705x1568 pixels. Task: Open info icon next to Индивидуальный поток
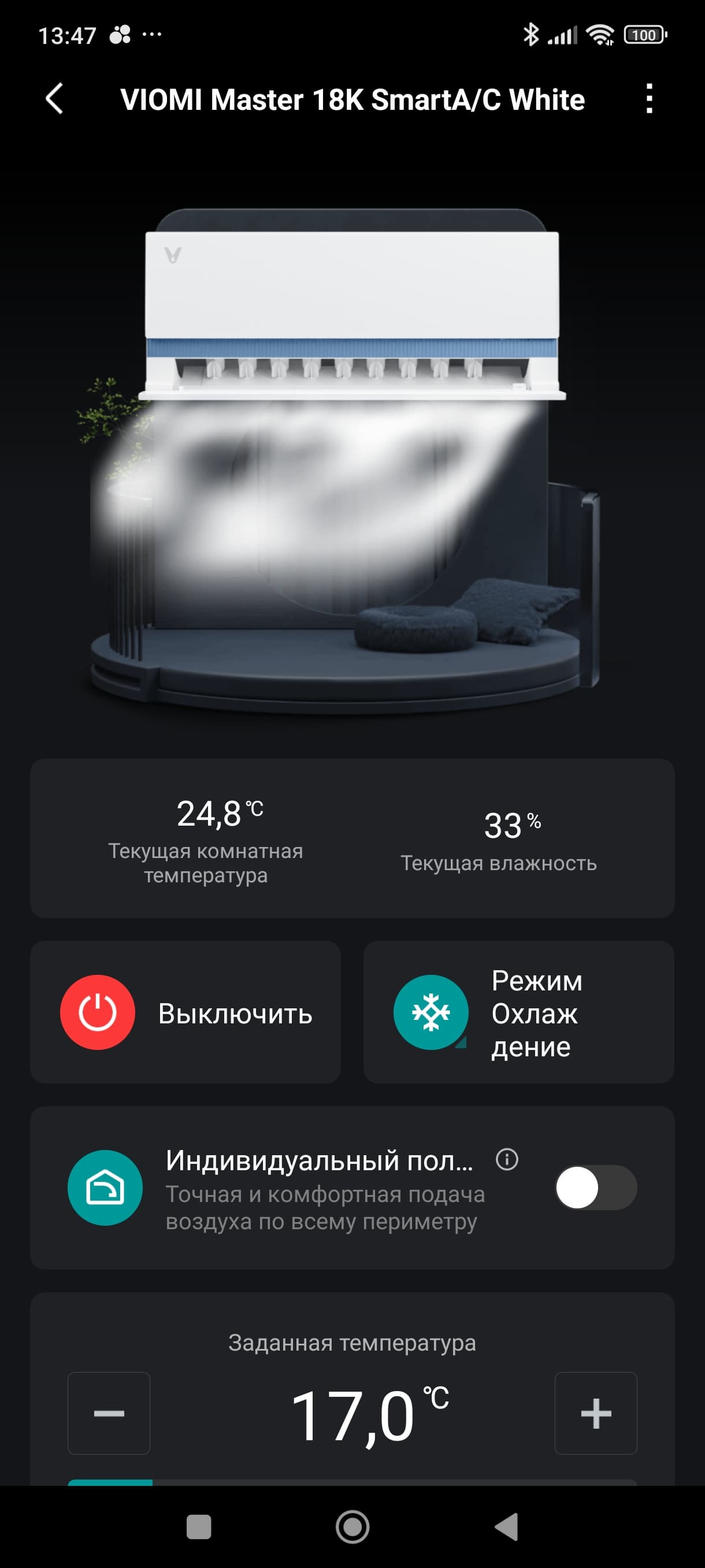click(x=507, y=1160)
